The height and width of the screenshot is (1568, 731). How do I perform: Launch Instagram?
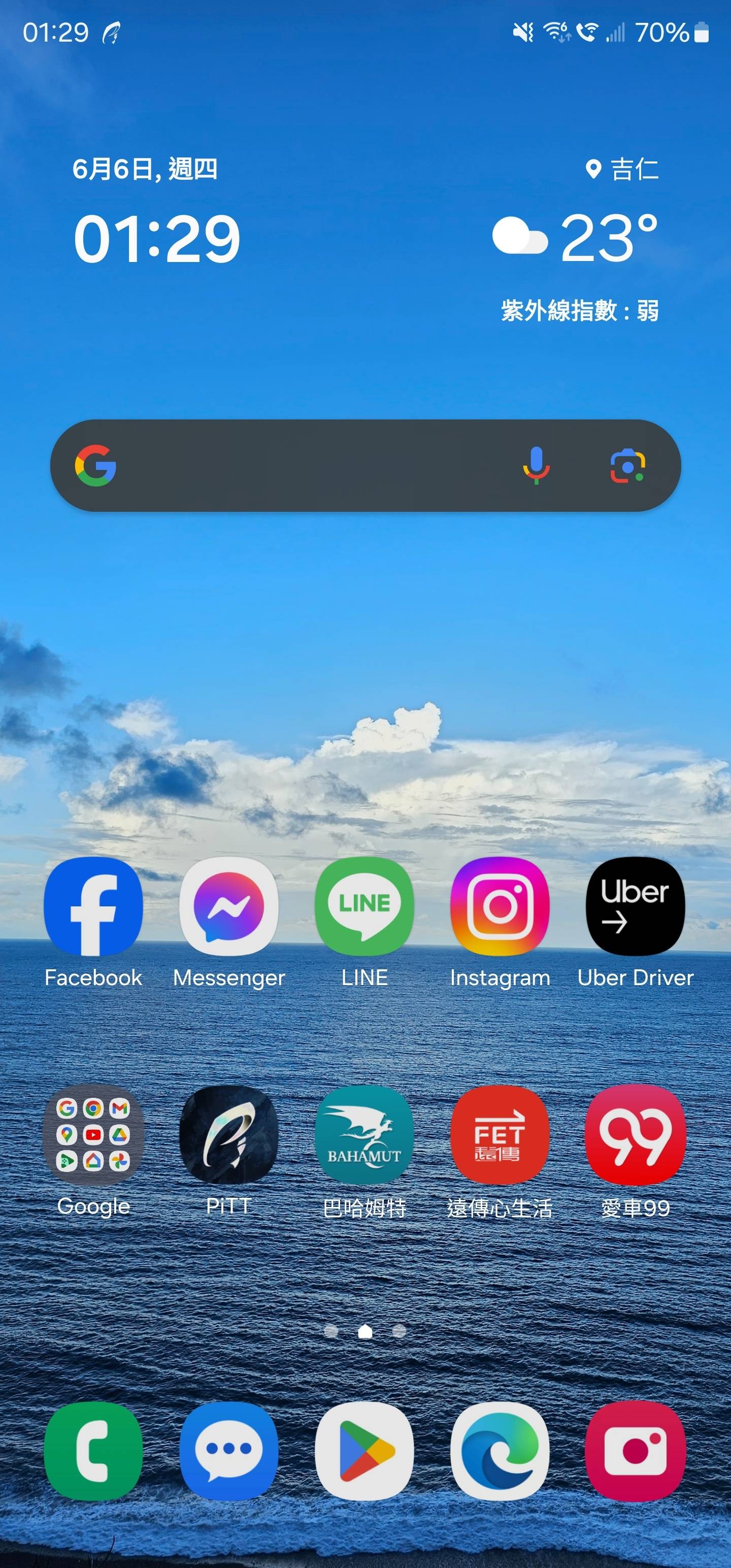500,907
